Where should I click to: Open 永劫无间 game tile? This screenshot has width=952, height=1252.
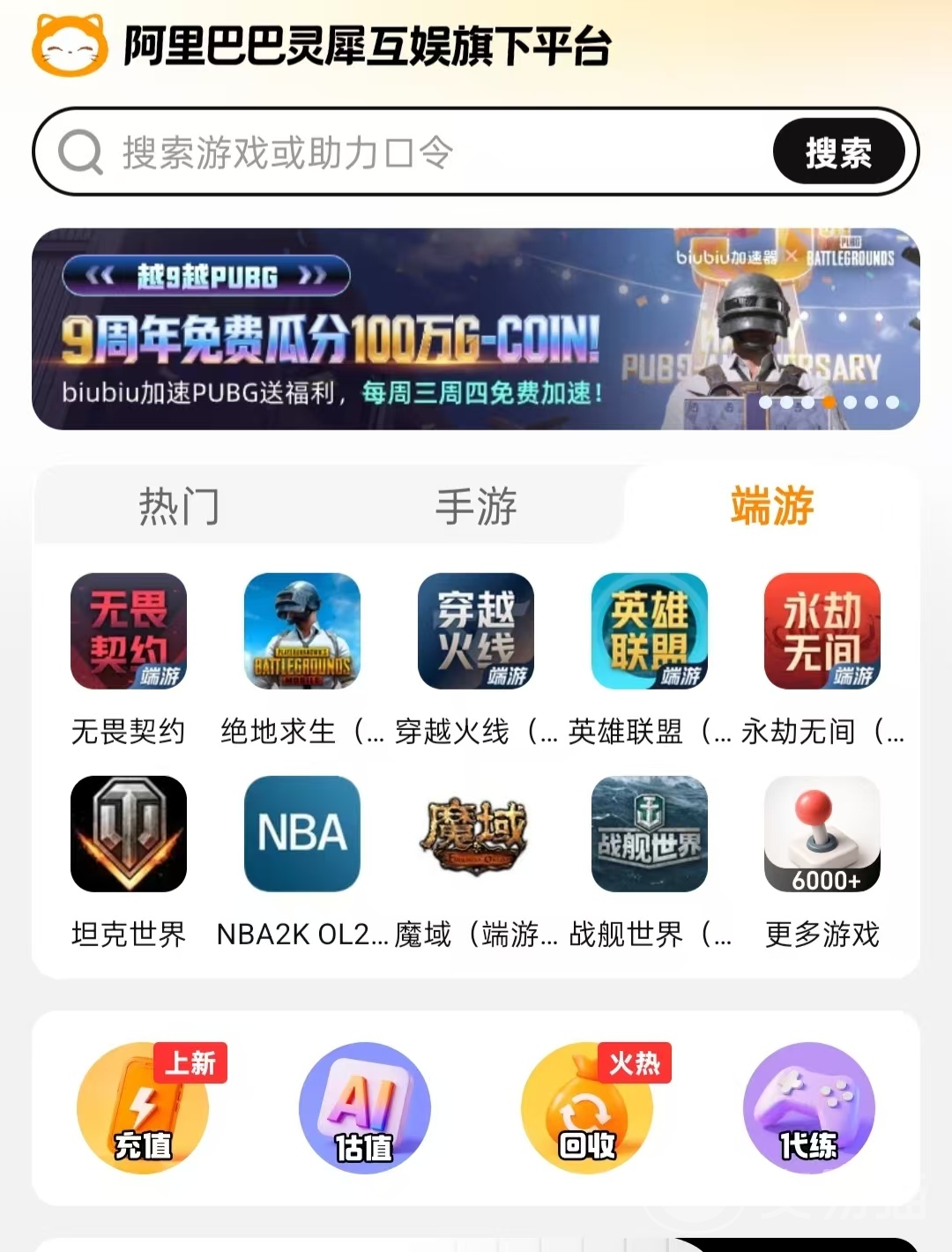[x=822, y=631]
